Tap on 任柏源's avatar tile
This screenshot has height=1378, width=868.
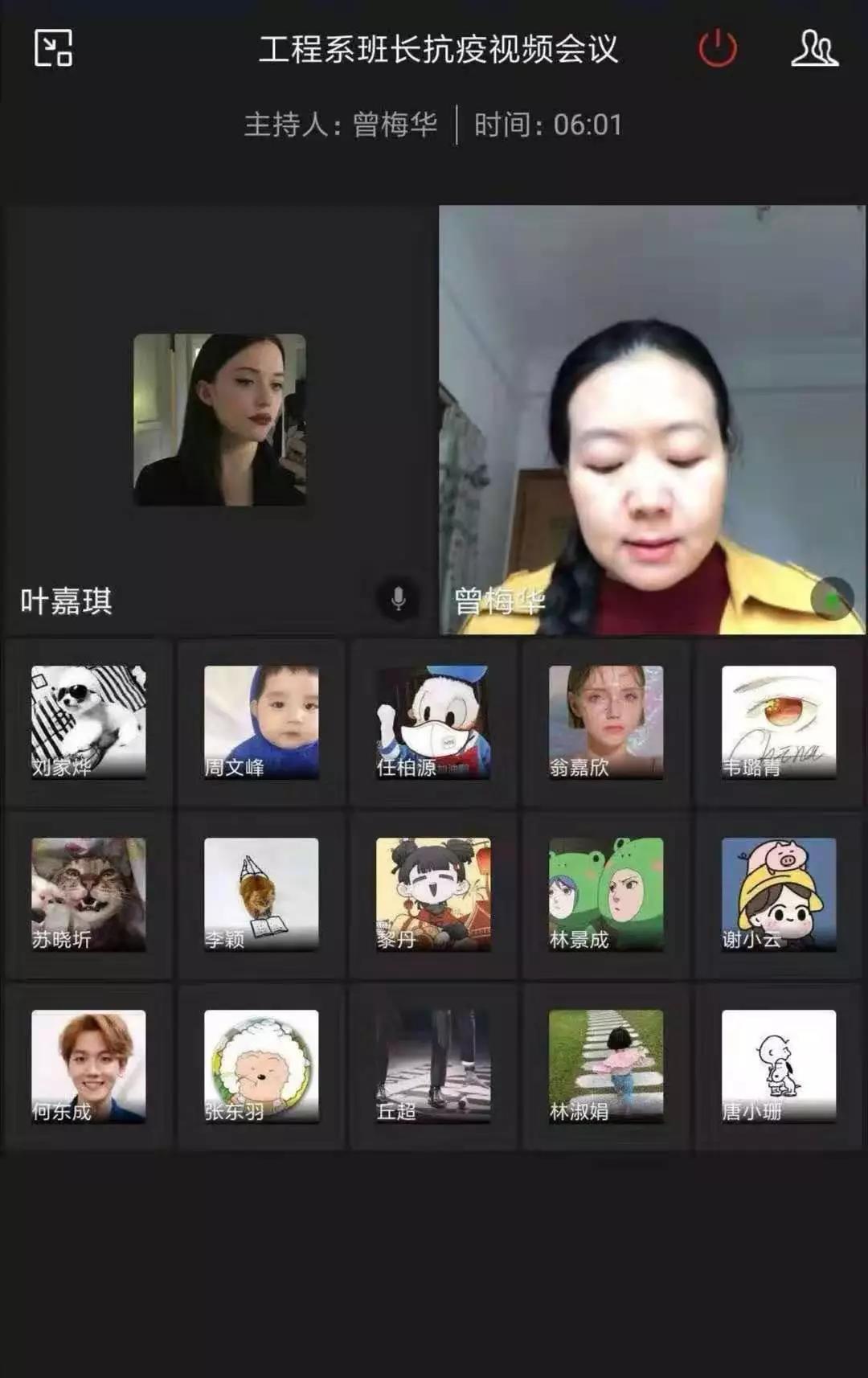pyautogui.click(x=433, y=722)
